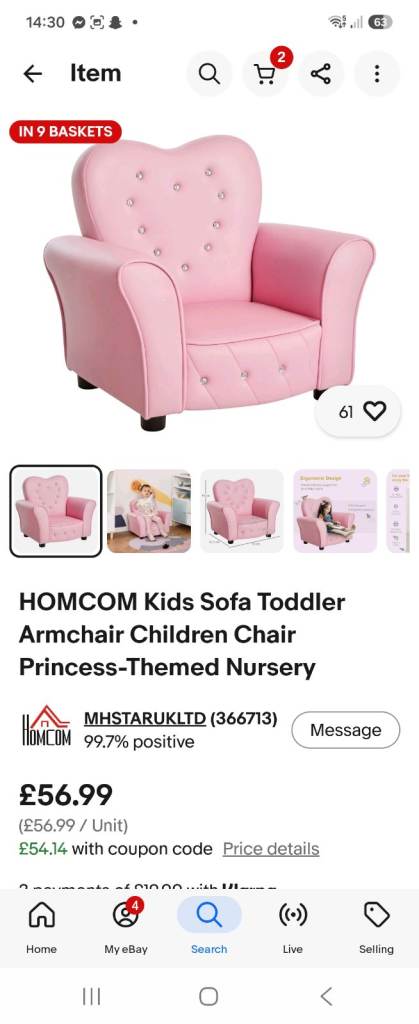Tap the system home button

pos(209,996)
